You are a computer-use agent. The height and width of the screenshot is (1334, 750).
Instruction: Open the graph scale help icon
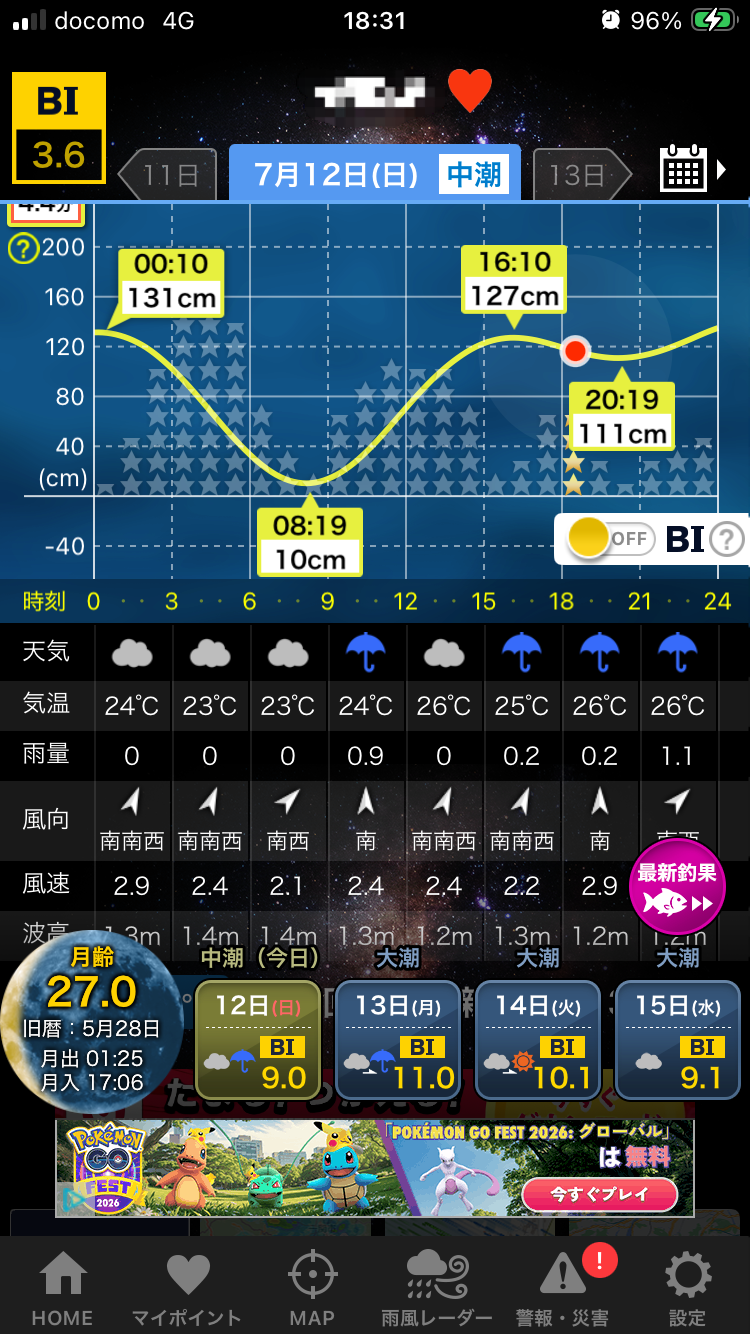coord(23,247)
